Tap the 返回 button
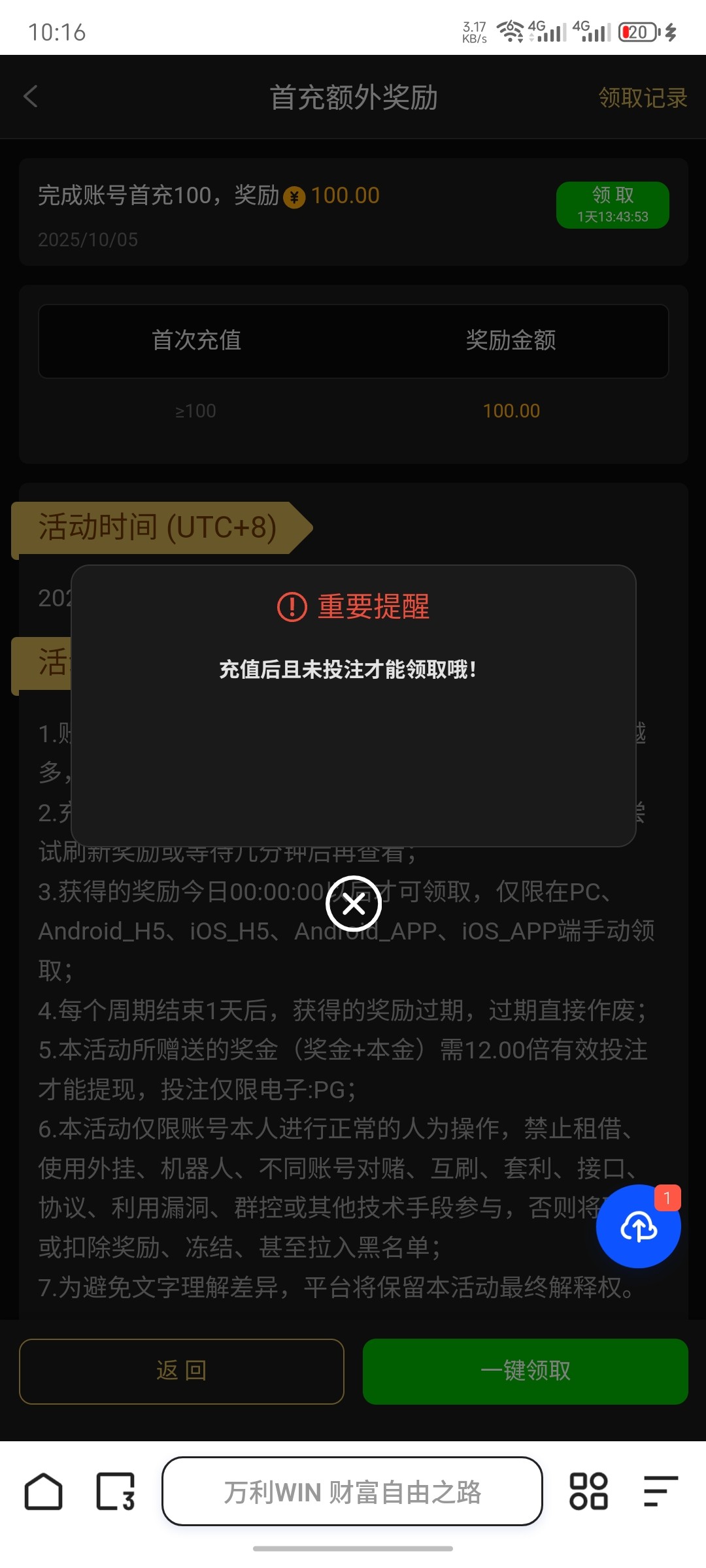 182,1370
